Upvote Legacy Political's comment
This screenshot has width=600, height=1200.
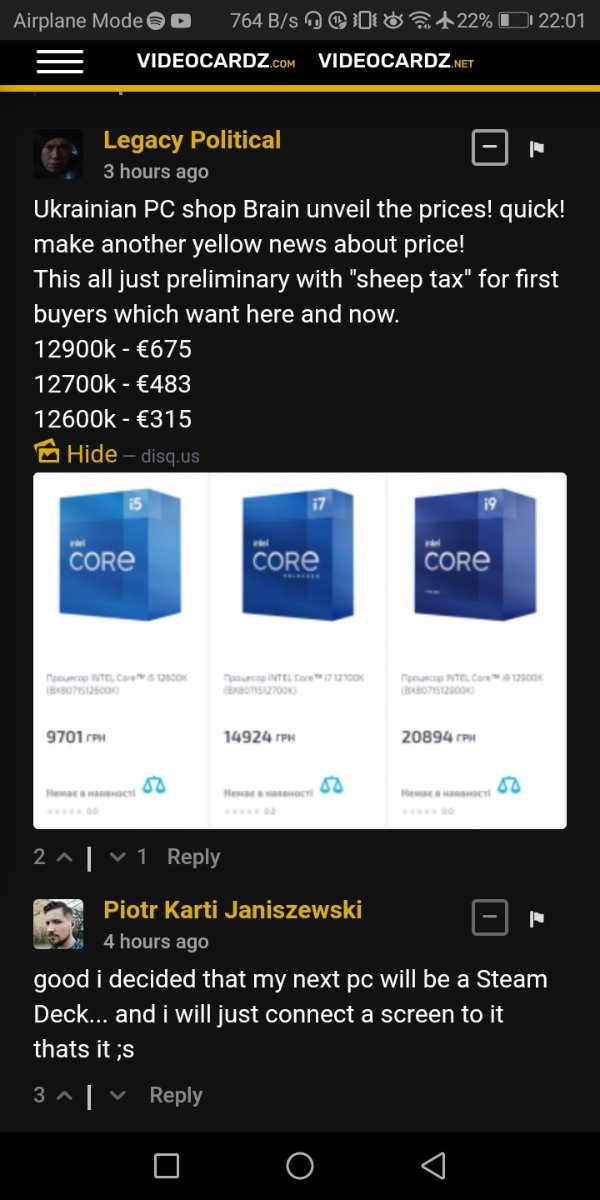click(64, 857)
